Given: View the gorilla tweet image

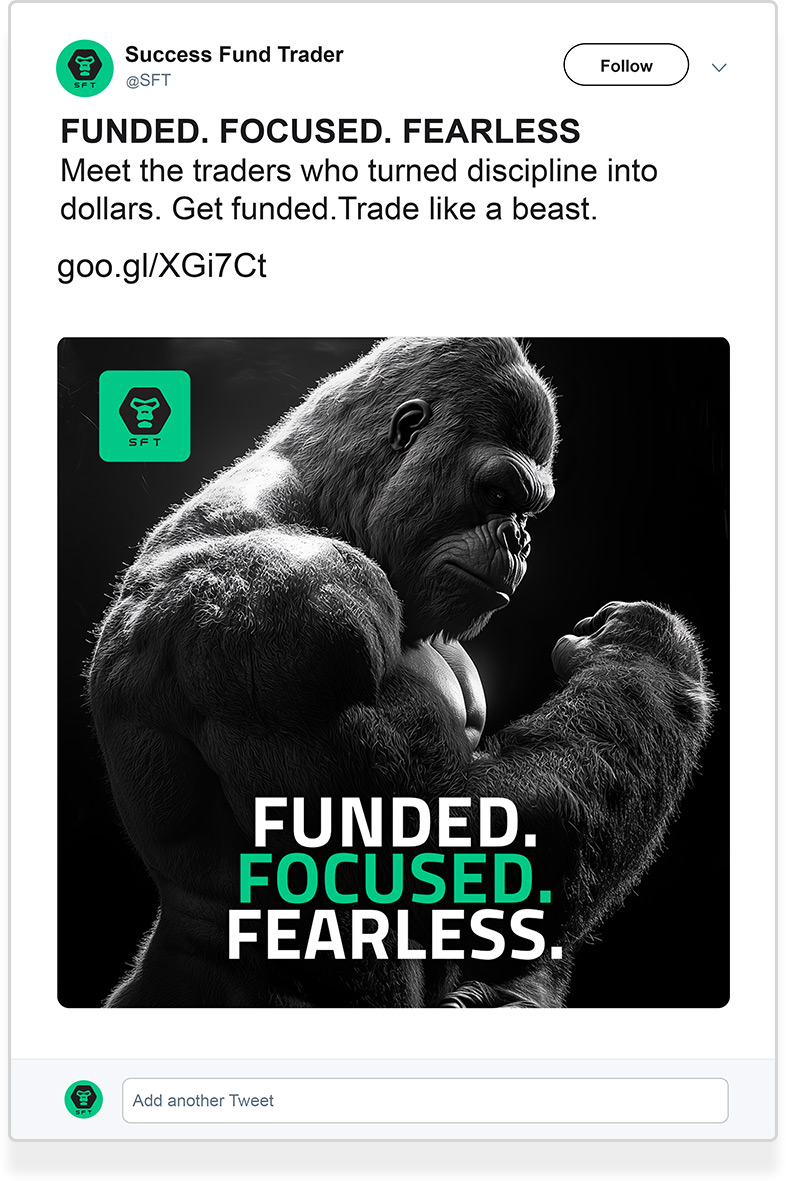Looking at the screenshot, I should (393, 672).
